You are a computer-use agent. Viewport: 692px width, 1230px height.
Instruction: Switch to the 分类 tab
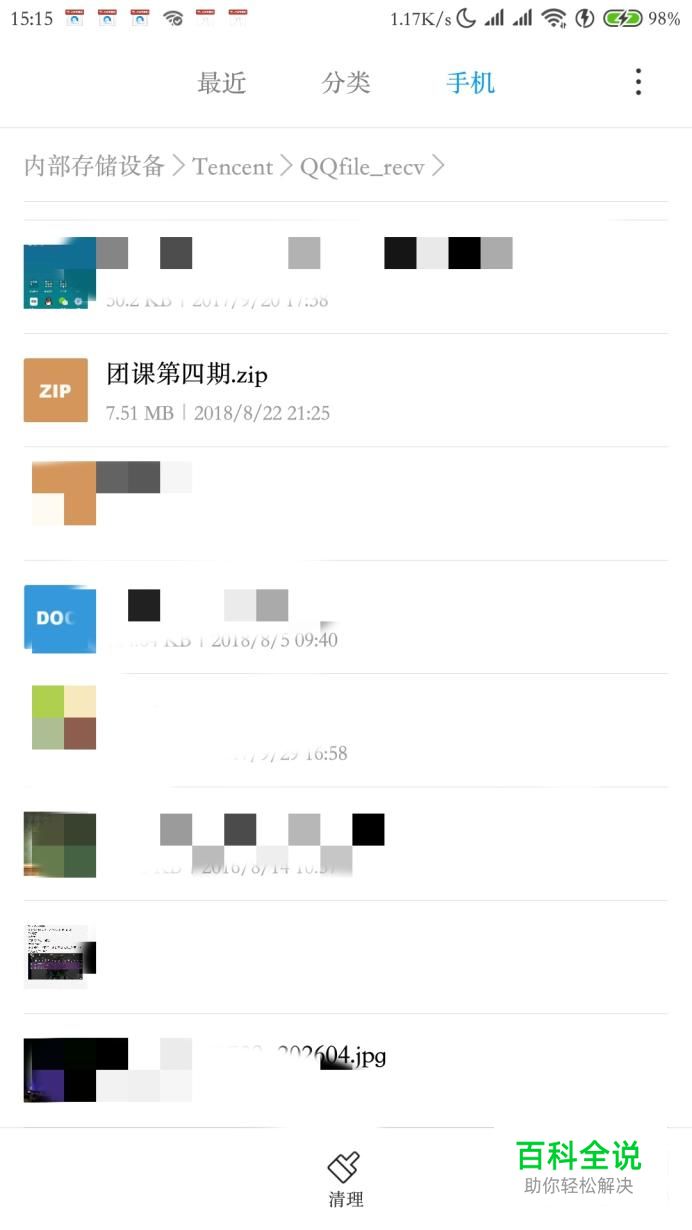346,83
